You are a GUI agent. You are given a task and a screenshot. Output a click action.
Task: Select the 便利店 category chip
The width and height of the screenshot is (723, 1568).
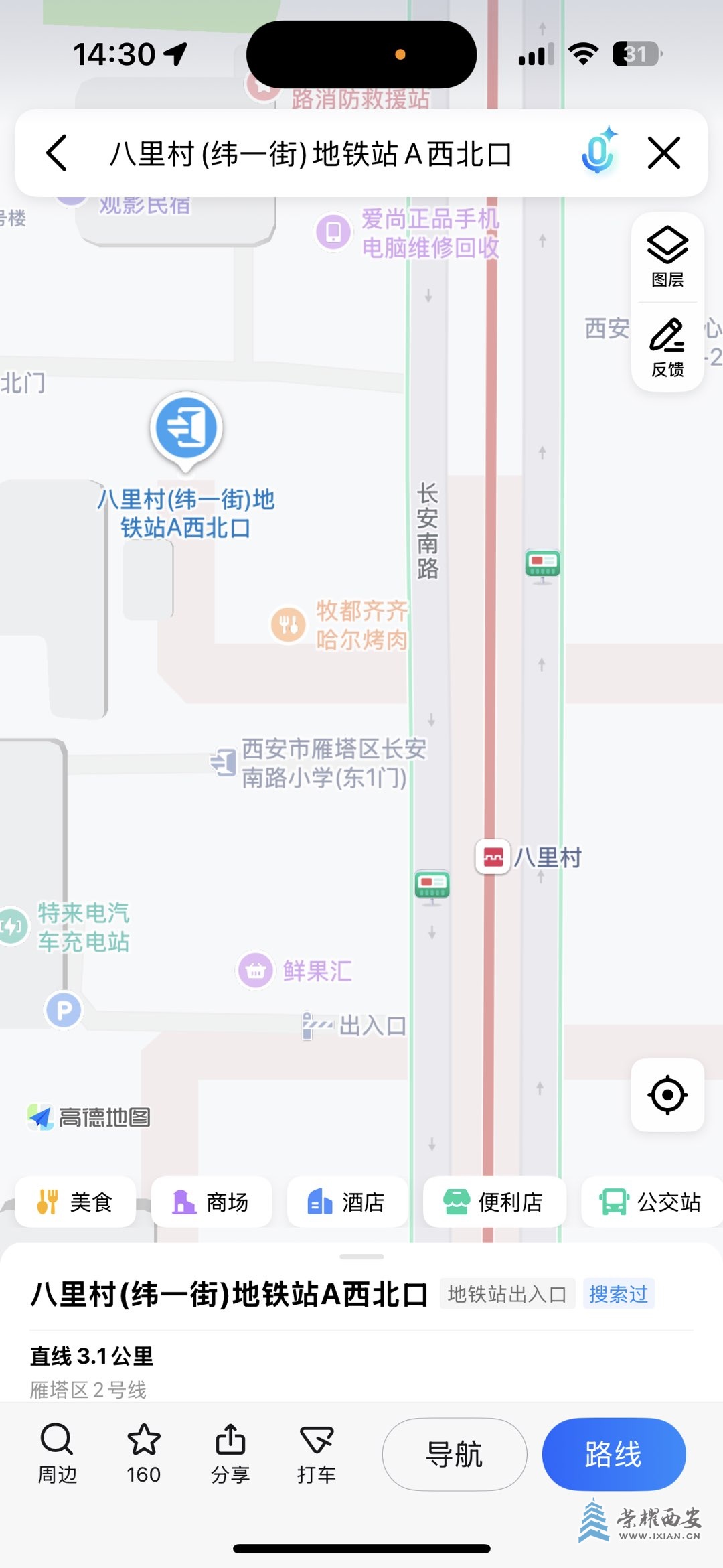point(494,1202)
